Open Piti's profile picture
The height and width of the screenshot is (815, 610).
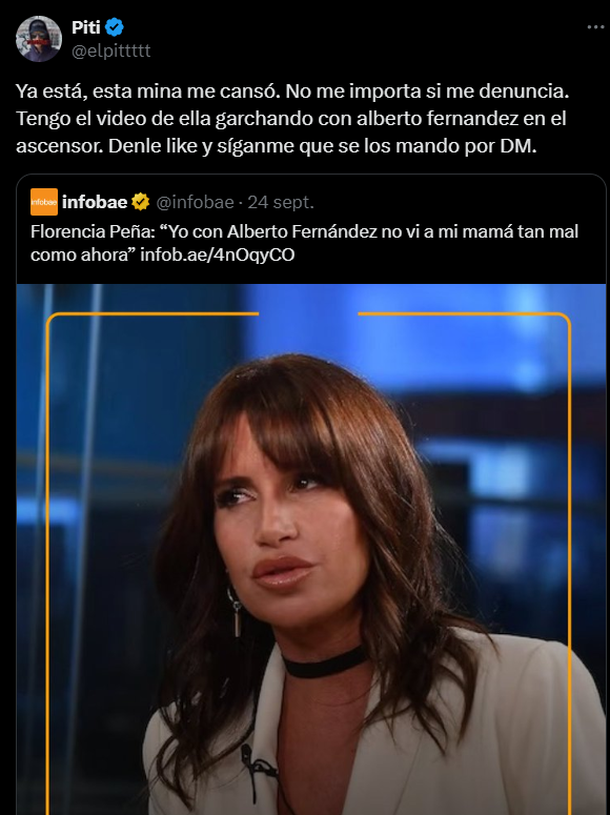[38, 38]
